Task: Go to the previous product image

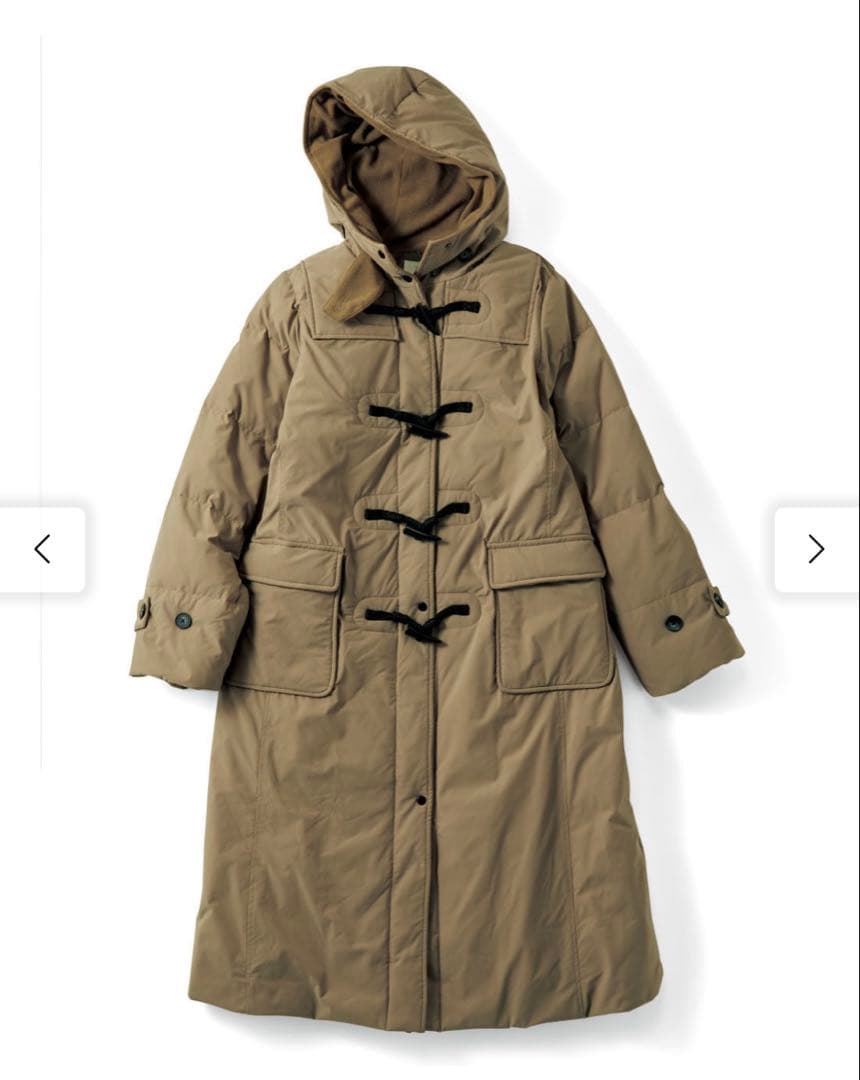Action: [x=42, y=549]
